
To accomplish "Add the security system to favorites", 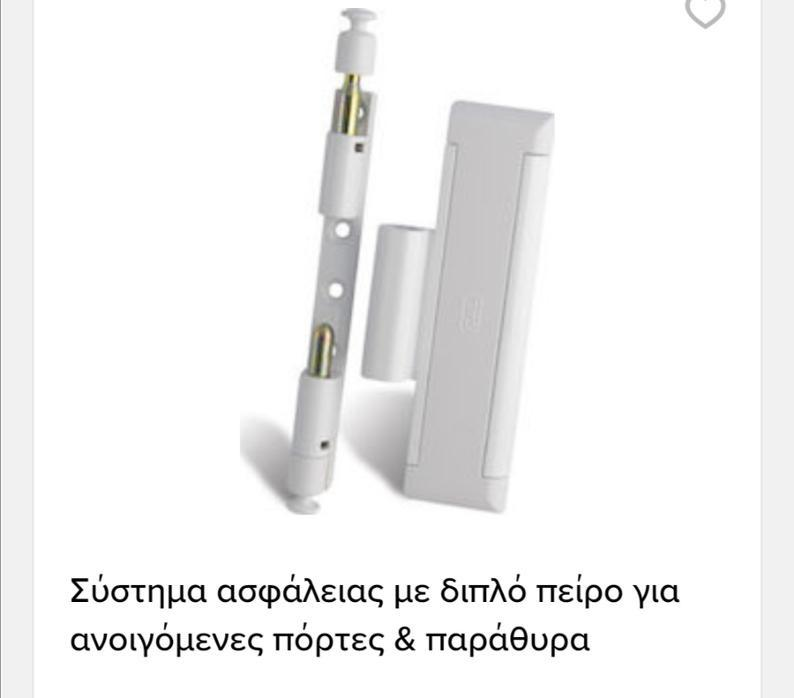I will click(x=705, y=10).
